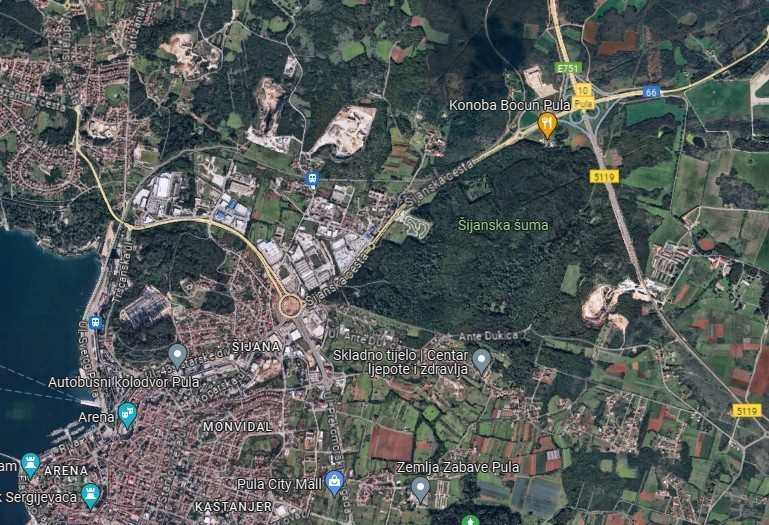769x525 pixels.
Task: Select Skladno tijelo Centar ljepote pin
Action: [x=481, y=359]
